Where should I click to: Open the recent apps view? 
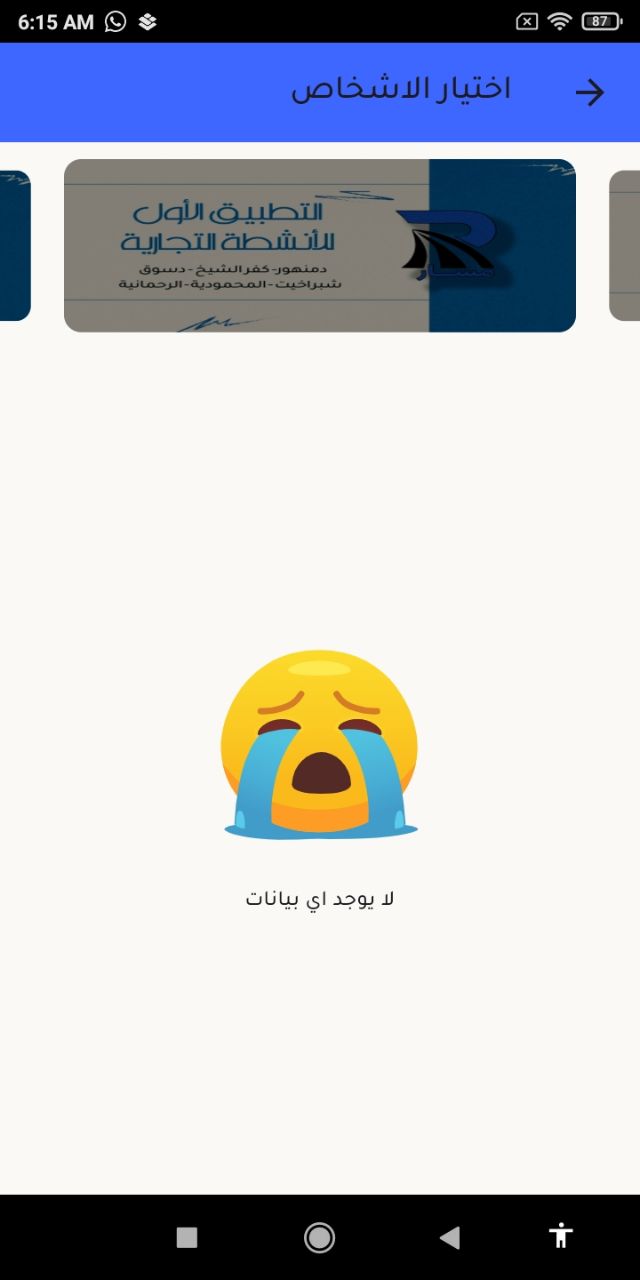[x=187, y=1238]
